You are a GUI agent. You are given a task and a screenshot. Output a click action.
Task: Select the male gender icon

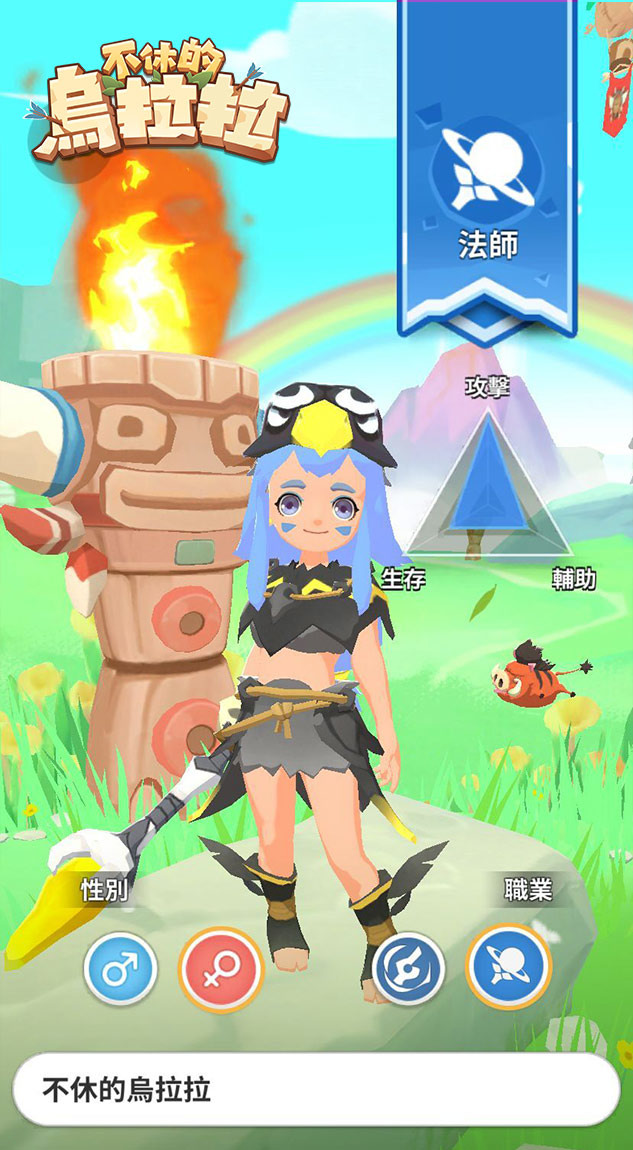point(120,968)
